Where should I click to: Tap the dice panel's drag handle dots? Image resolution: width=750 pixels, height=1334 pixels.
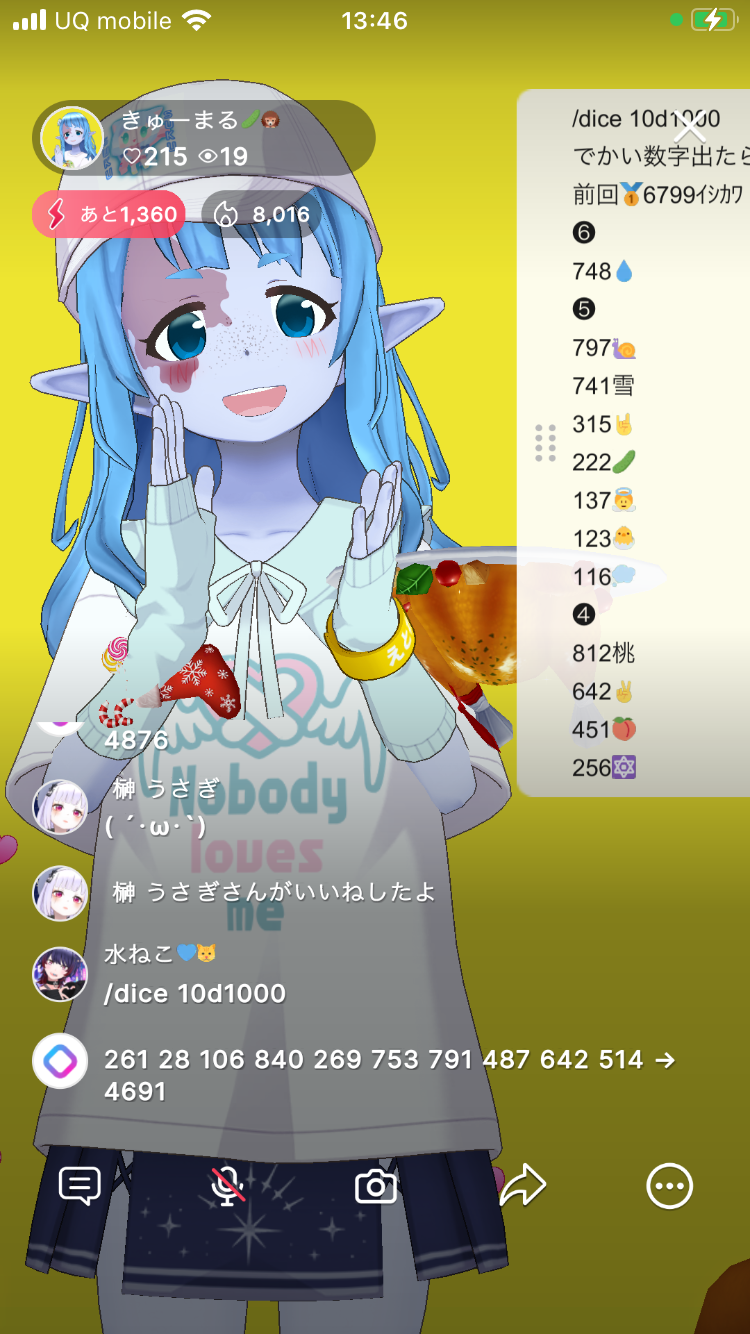tap(545, 443)
